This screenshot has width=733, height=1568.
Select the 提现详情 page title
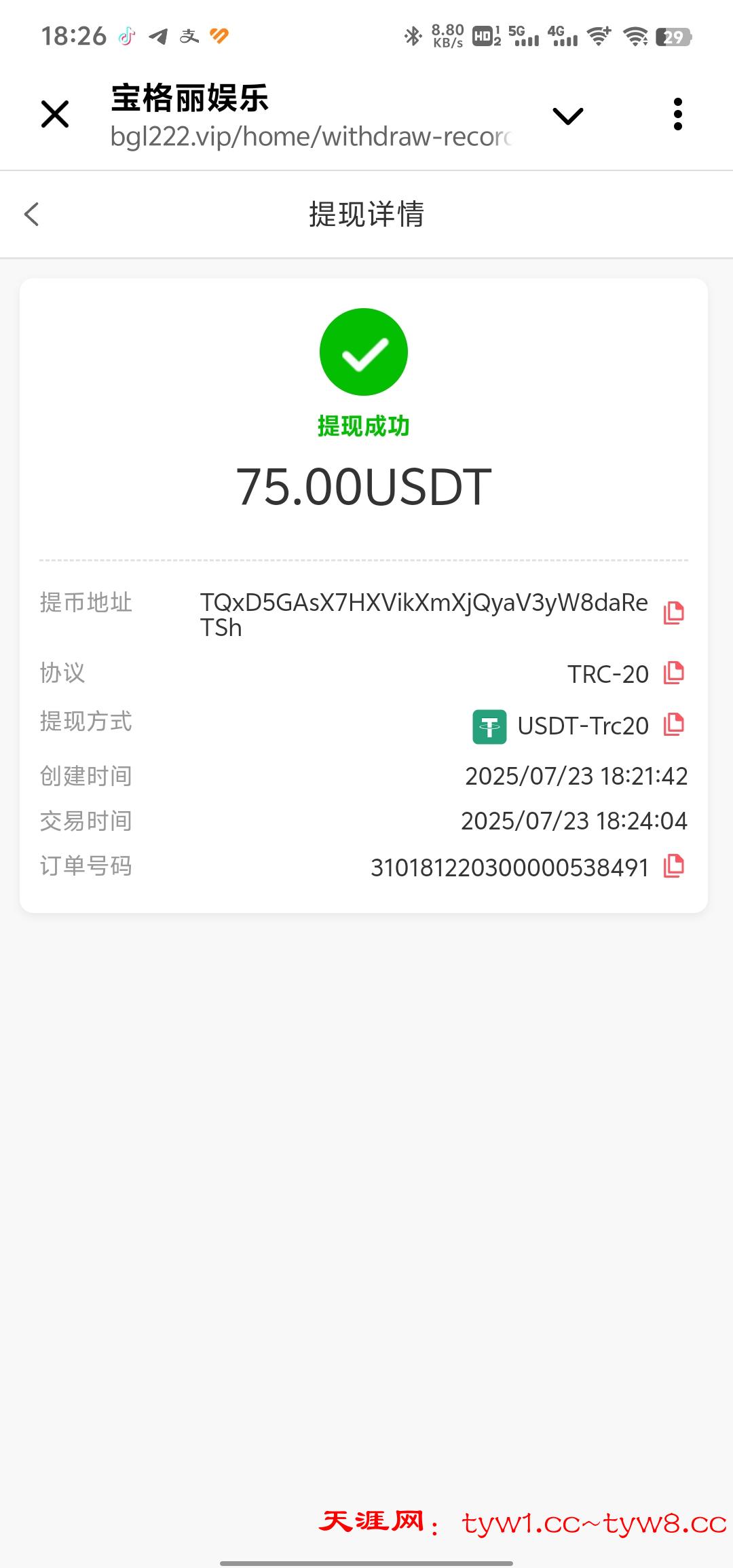(365, 214)
